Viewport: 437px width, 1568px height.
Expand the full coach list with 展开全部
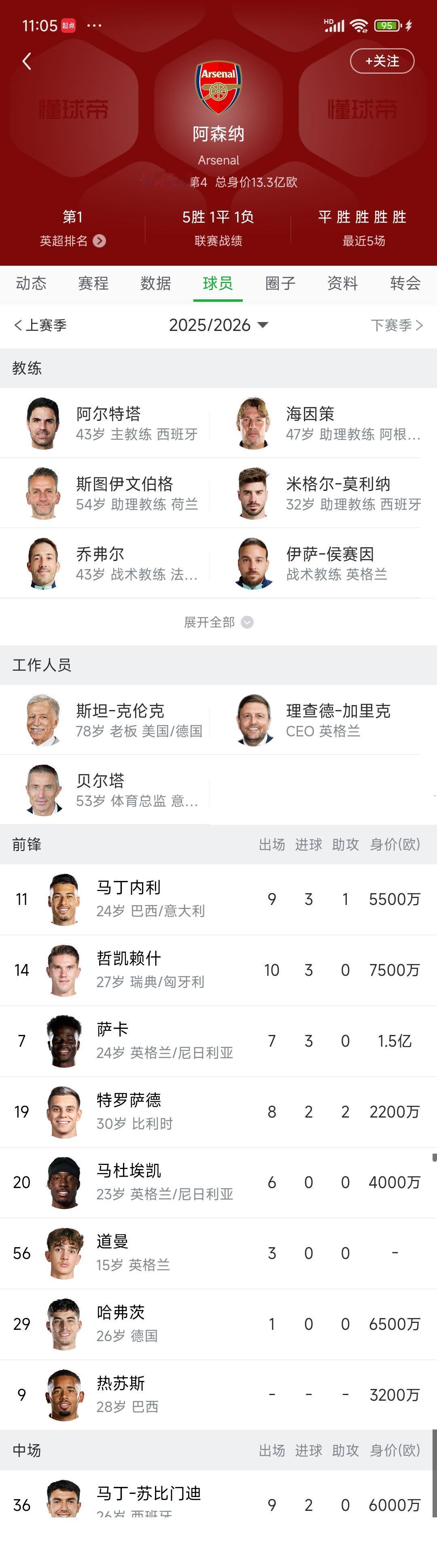[x=218, y=622]
